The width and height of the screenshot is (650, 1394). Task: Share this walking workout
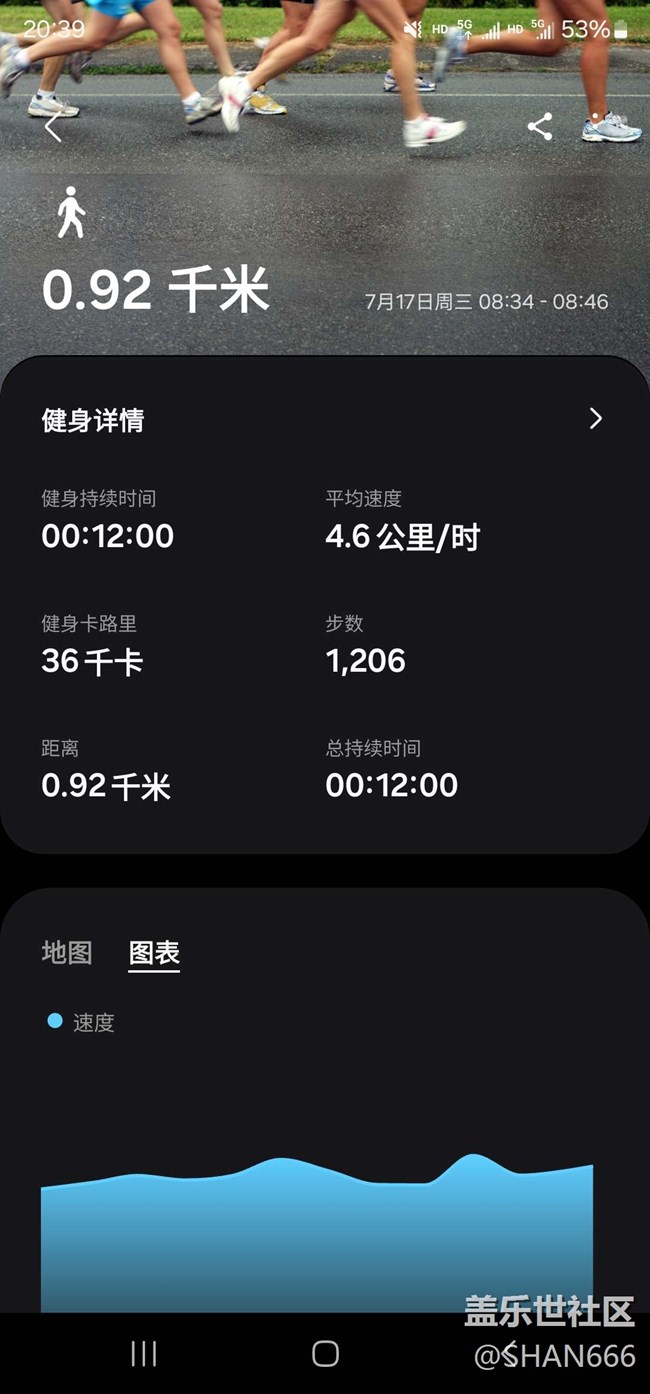[540, 127]
